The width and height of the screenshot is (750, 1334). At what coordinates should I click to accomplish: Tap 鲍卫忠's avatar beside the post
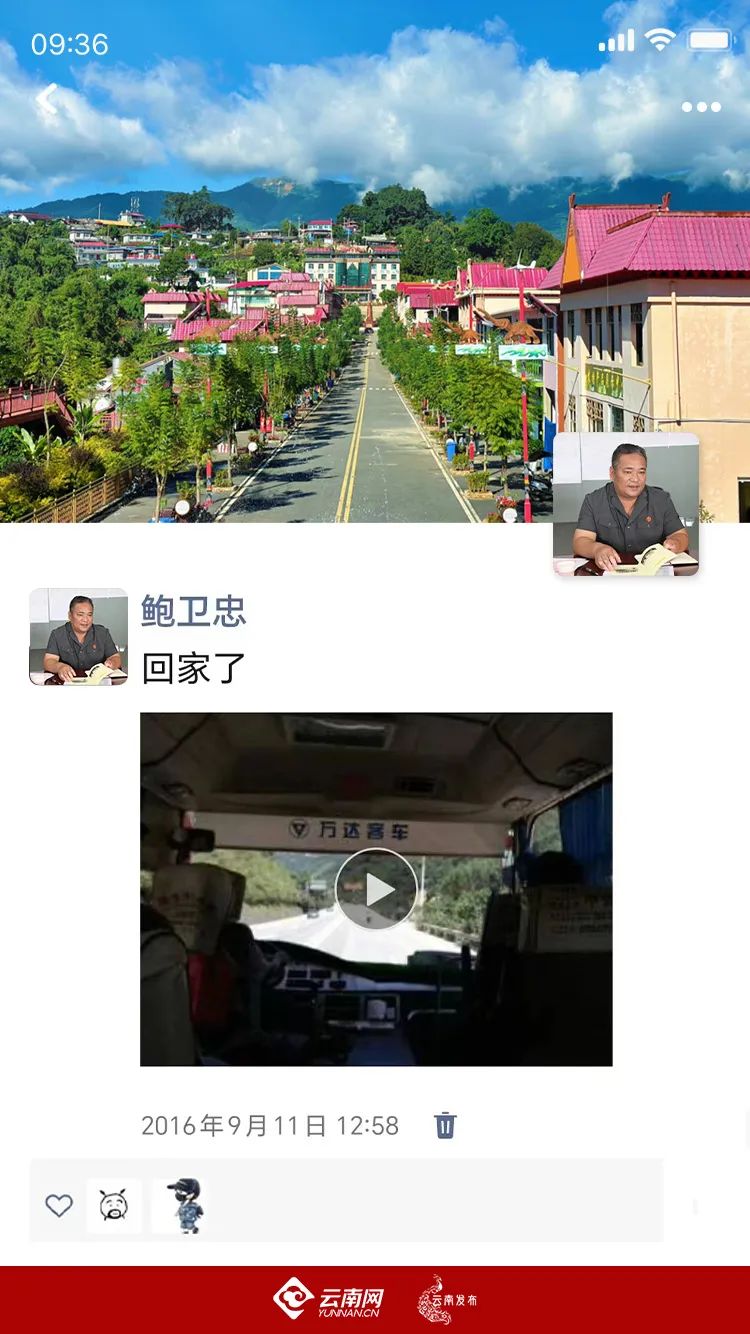78,637
